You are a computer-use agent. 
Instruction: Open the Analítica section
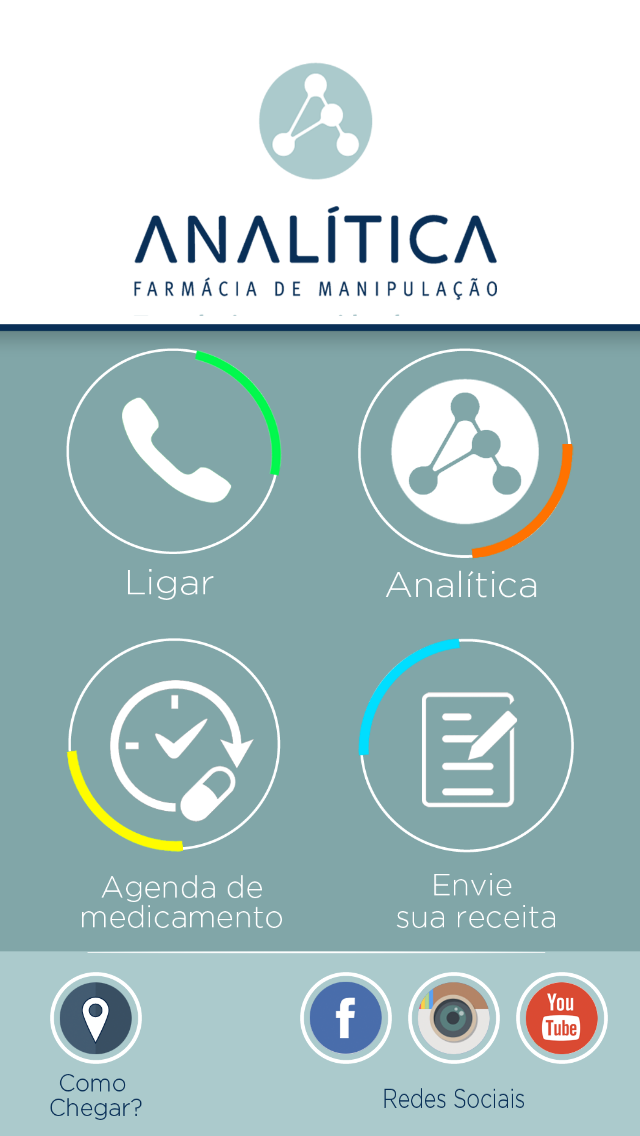pos(465,453)
